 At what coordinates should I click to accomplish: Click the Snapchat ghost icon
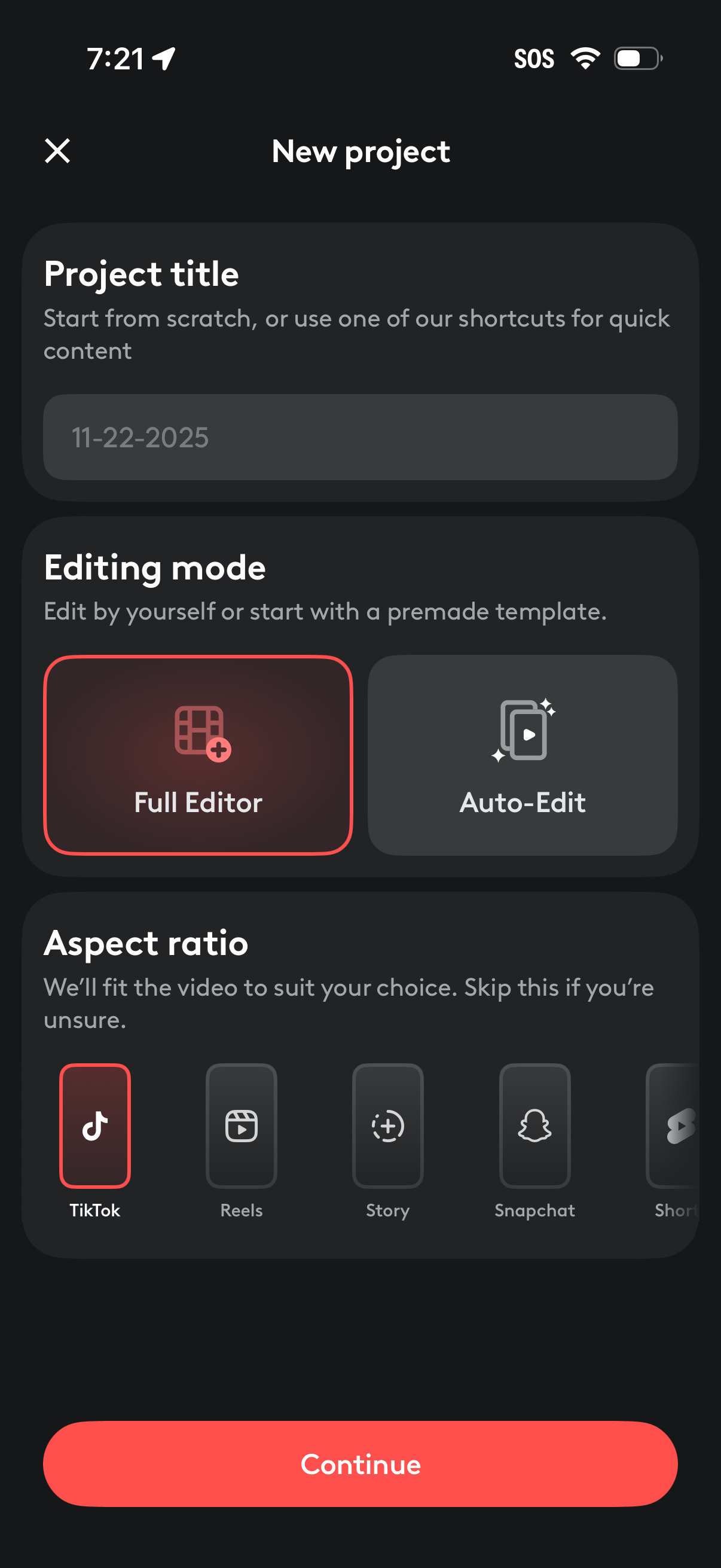[536, 1125]
